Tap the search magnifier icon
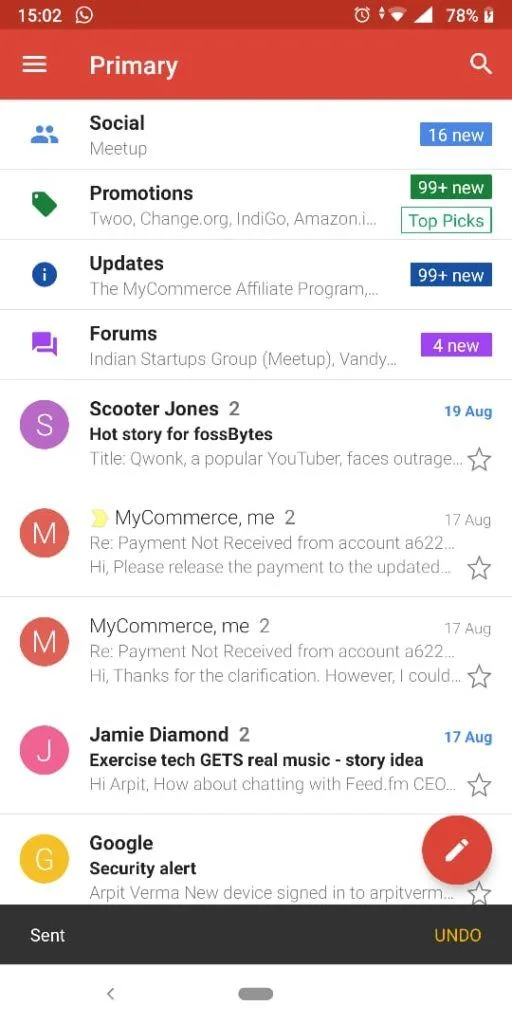Viewport: 512px width, 1024px height. [481, 64]
